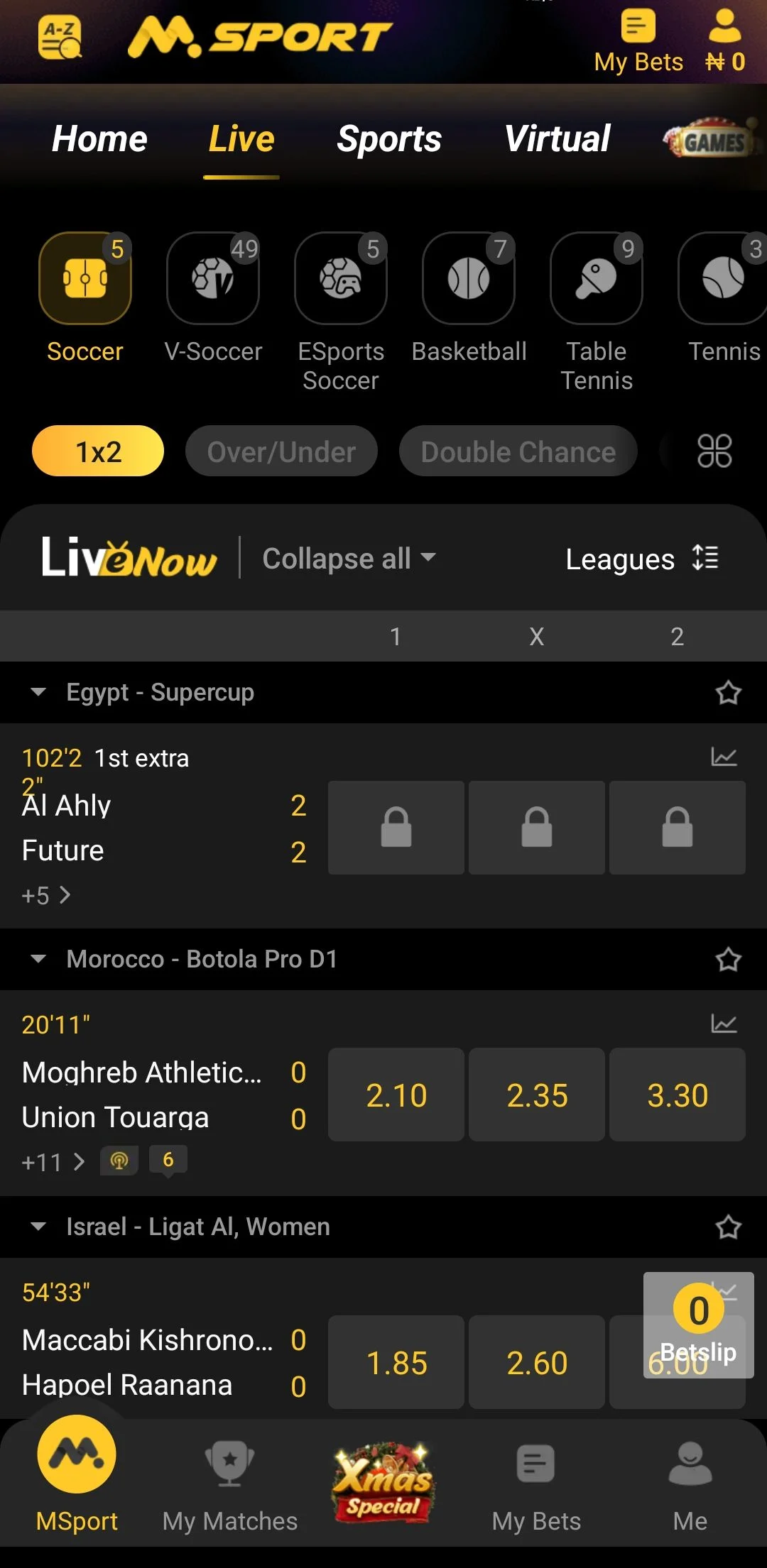
Task: Pick the draw odds 2.60 for Maccabi Kishrono
Action: coord(537,1362)
